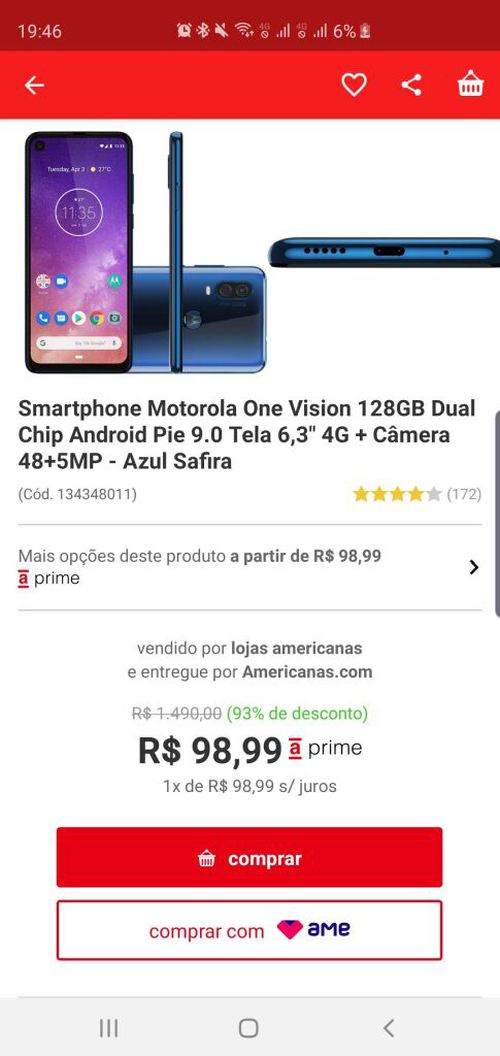Viewport: 500px width, 1056px height.
Task: Open the shopping basket
Action: point(470,84)
